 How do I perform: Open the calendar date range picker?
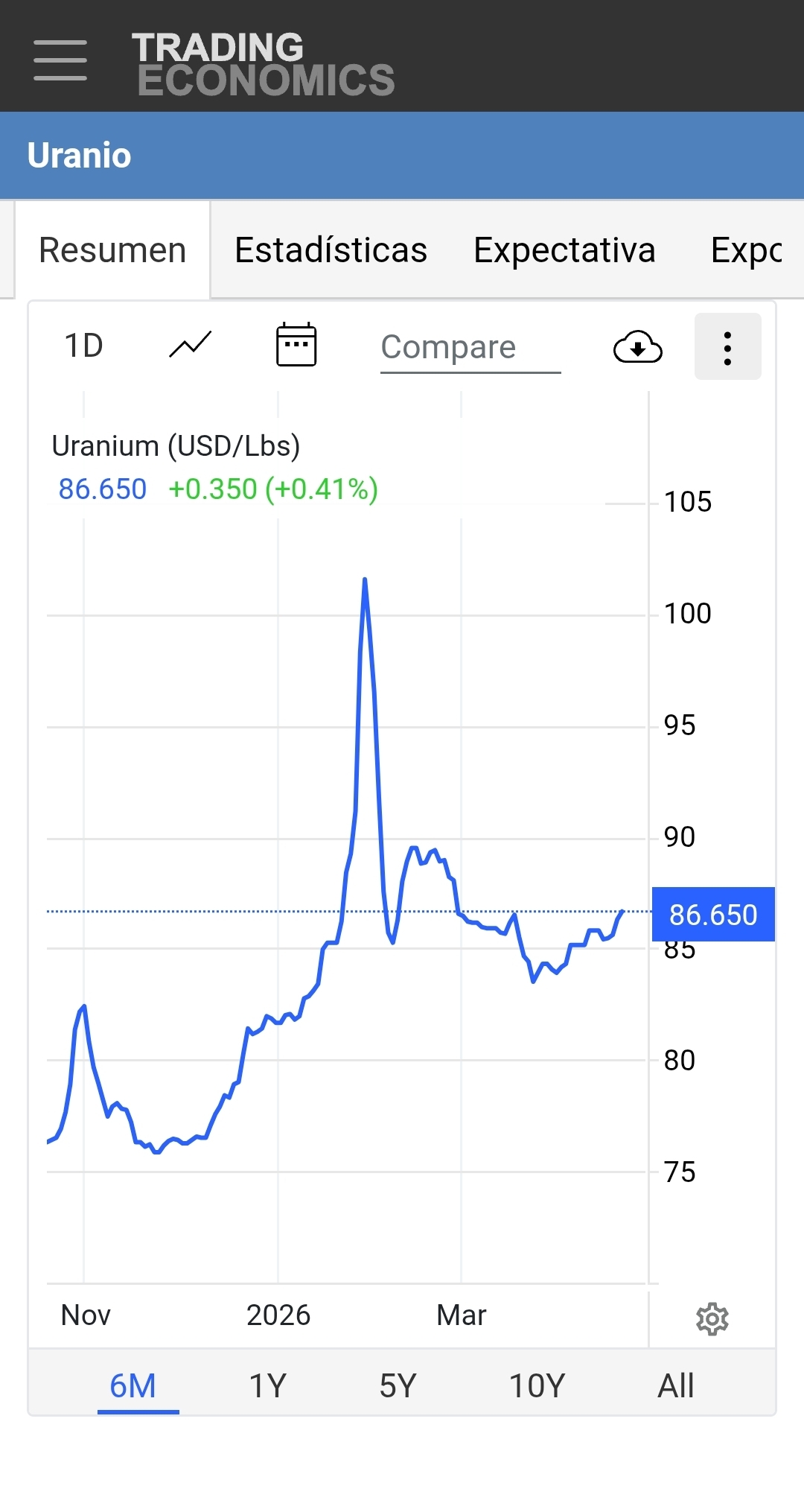coord(296,346)
